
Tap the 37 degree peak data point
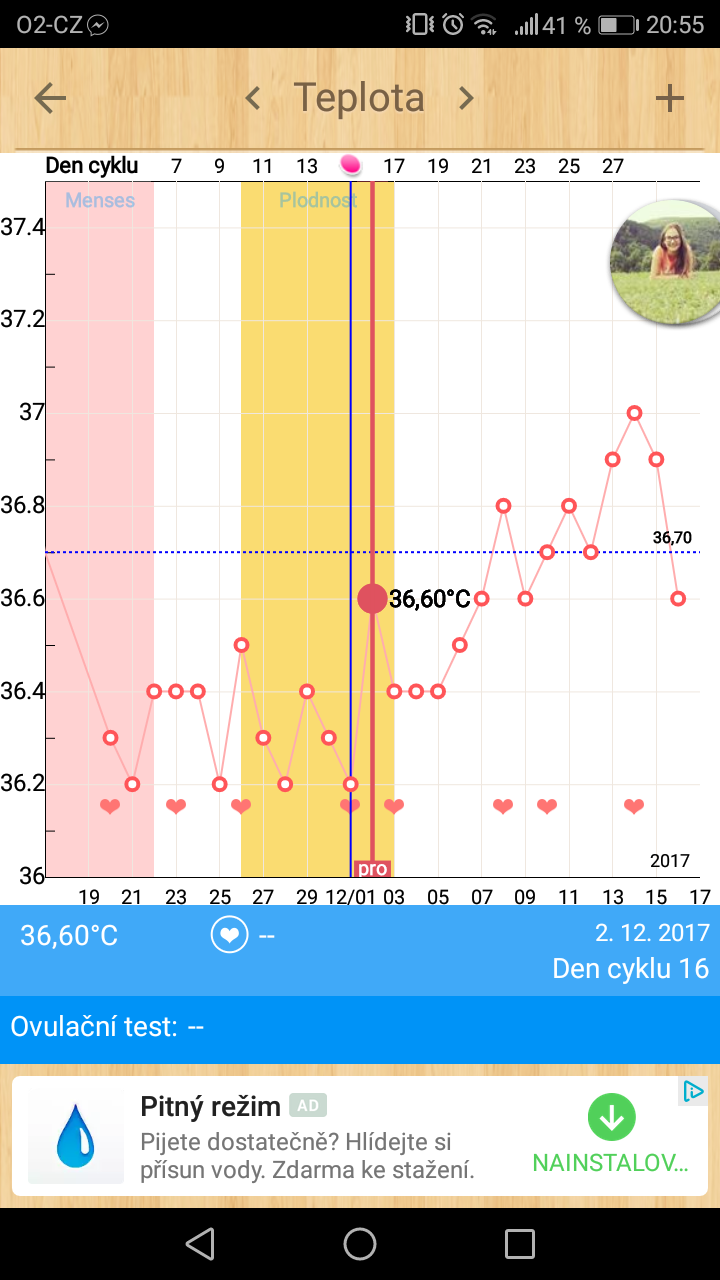(634, 413)
